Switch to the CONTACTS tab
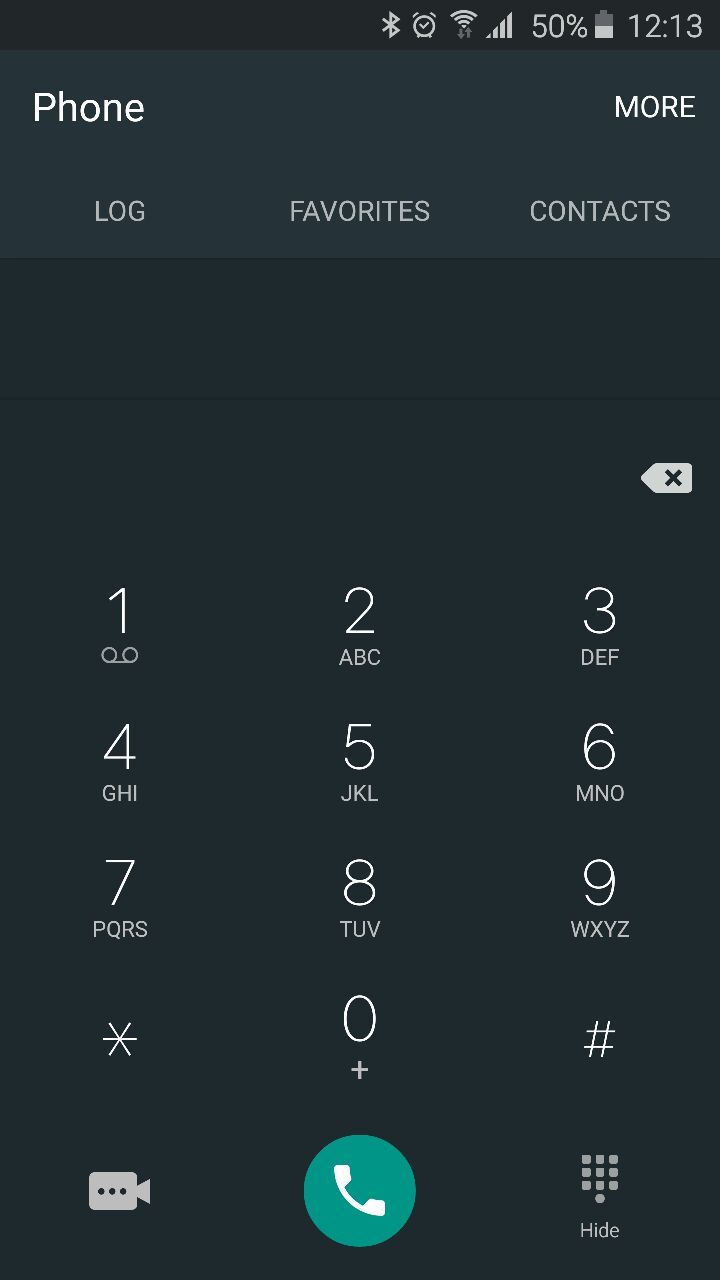Image resolution: width=720 pixels, height=1280 pixels. point(600,211)
